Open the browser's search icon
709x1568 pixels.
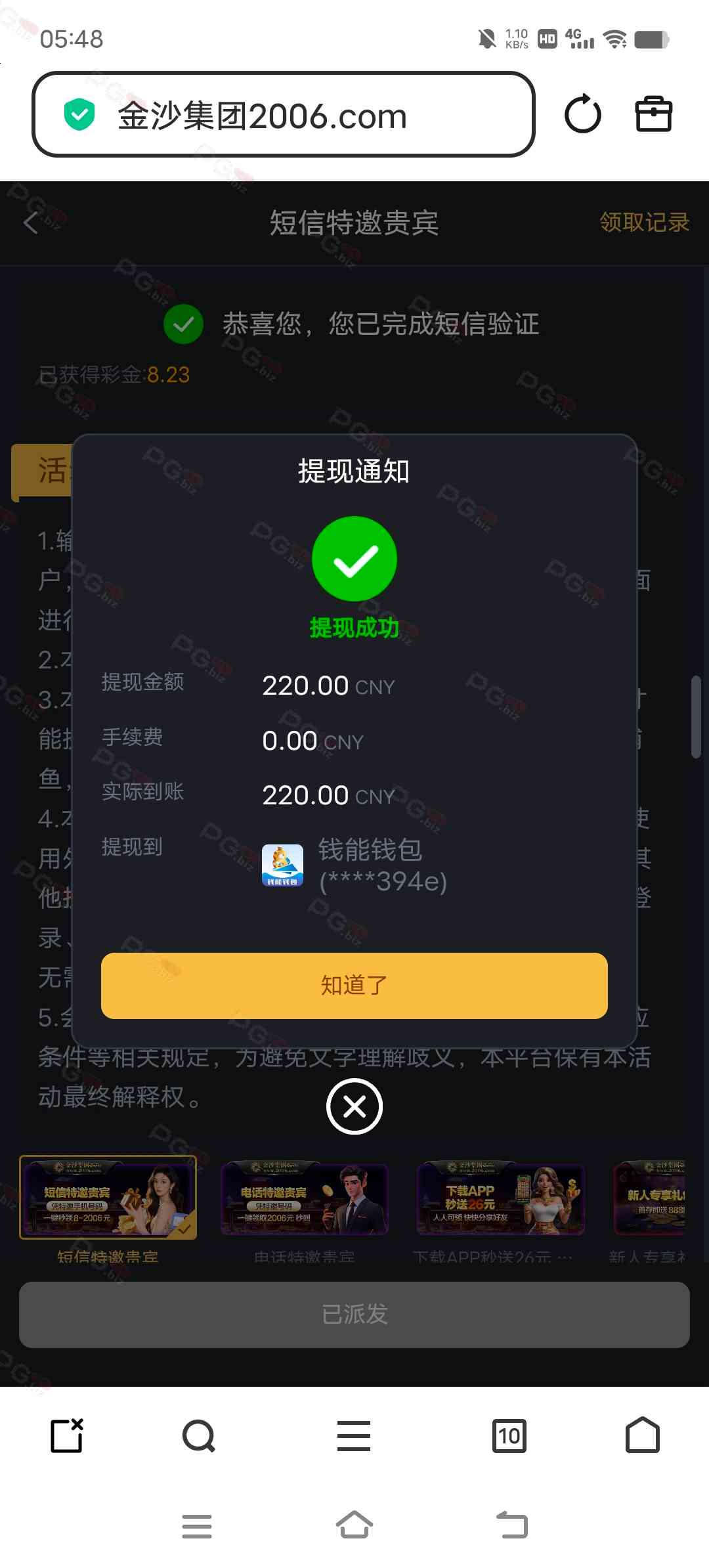pos(198,1435)
